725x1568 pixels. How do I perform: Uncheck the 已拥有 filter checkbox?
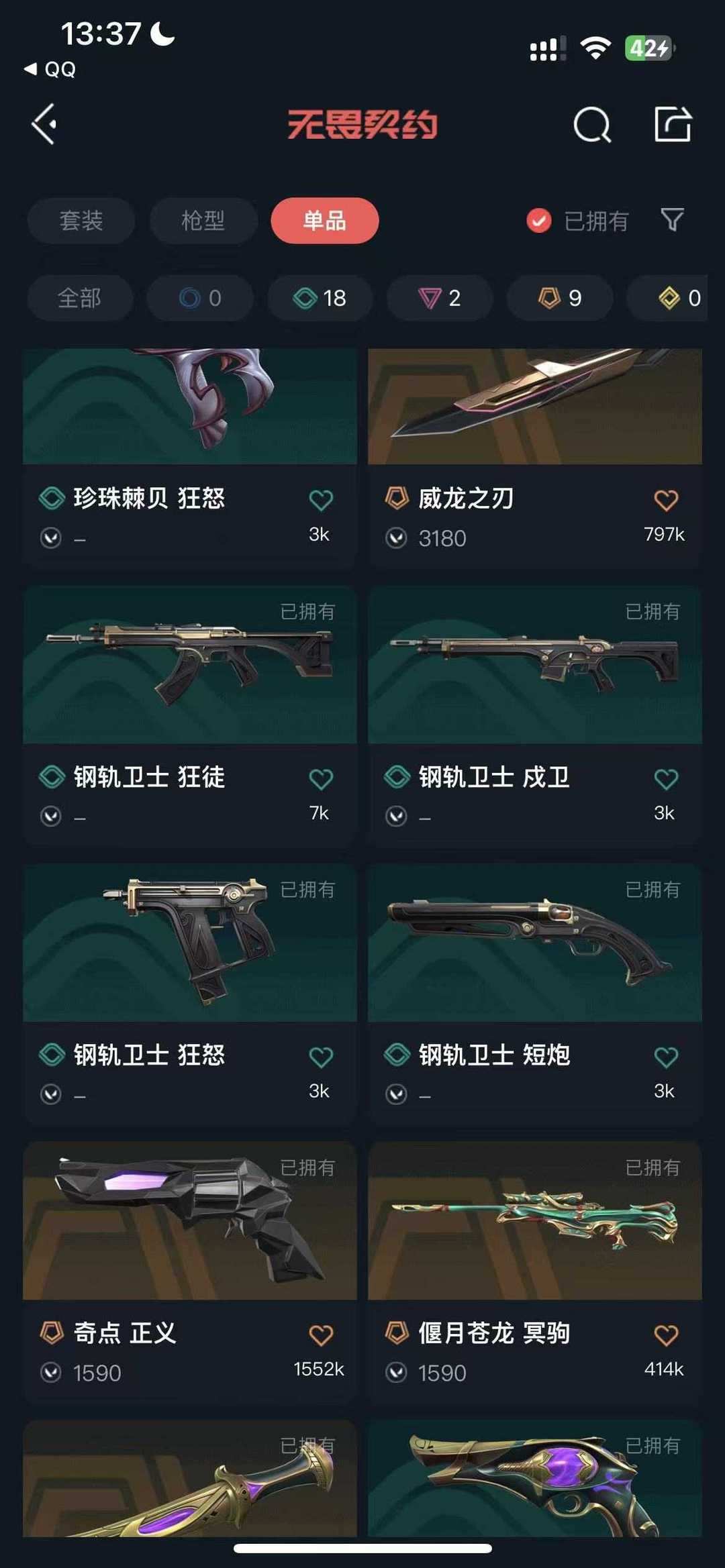click(x=539, y=221)
